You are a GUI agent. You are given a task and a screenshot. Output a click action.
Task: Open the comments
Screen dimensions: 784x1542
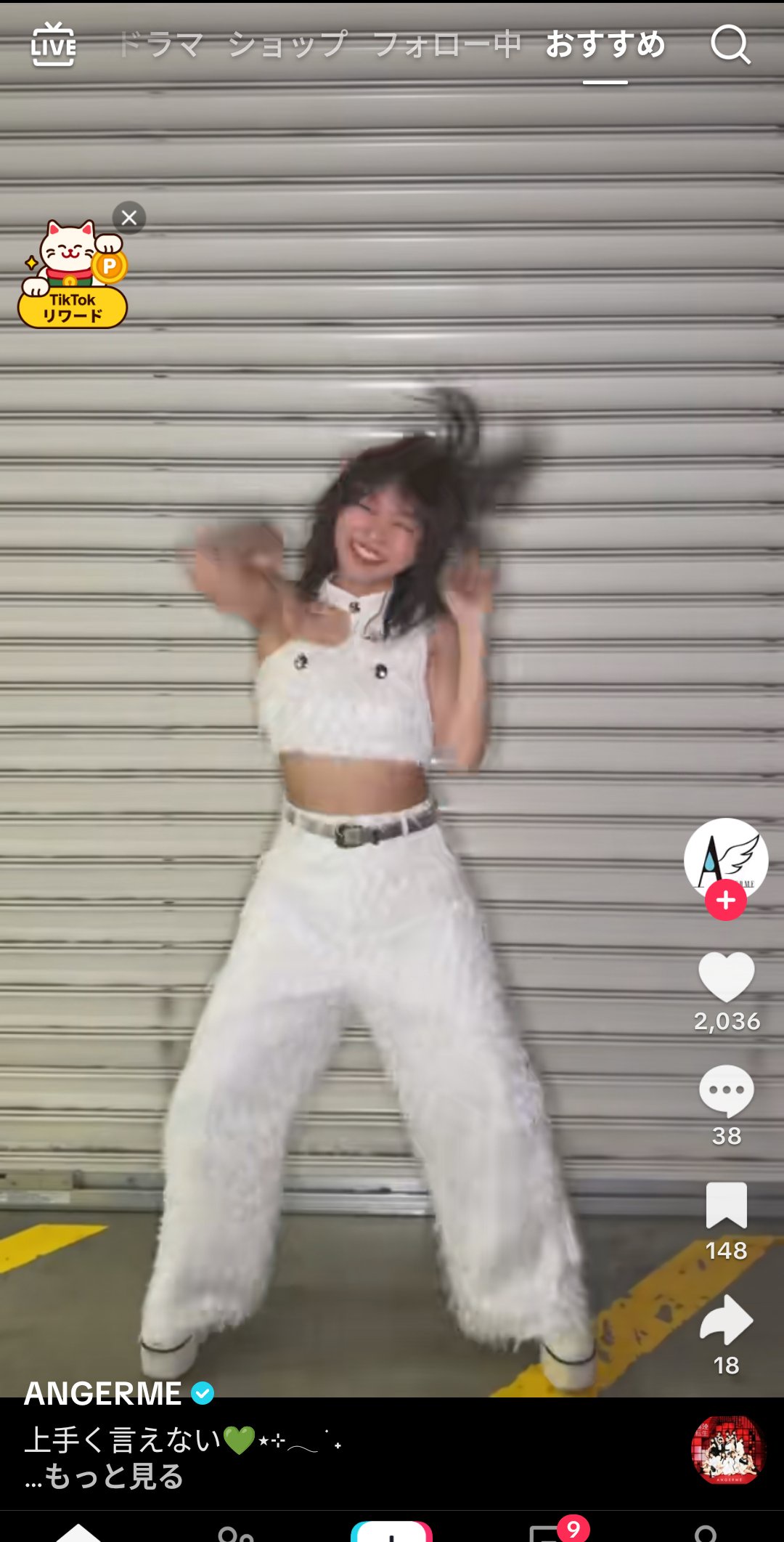[x=726, y=1091]
